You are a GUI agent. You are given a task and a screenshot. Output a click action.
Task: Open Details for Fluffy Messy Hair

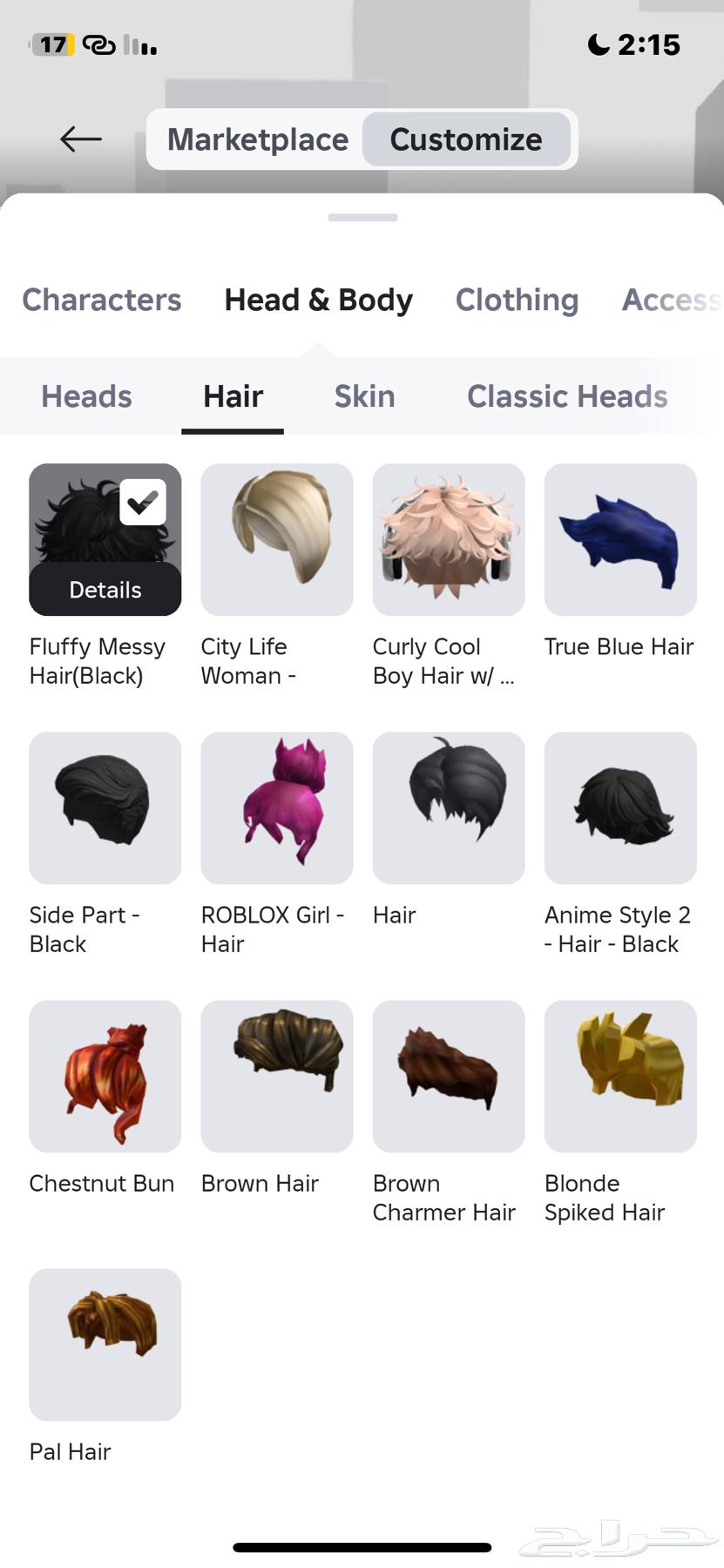(105, 590)
